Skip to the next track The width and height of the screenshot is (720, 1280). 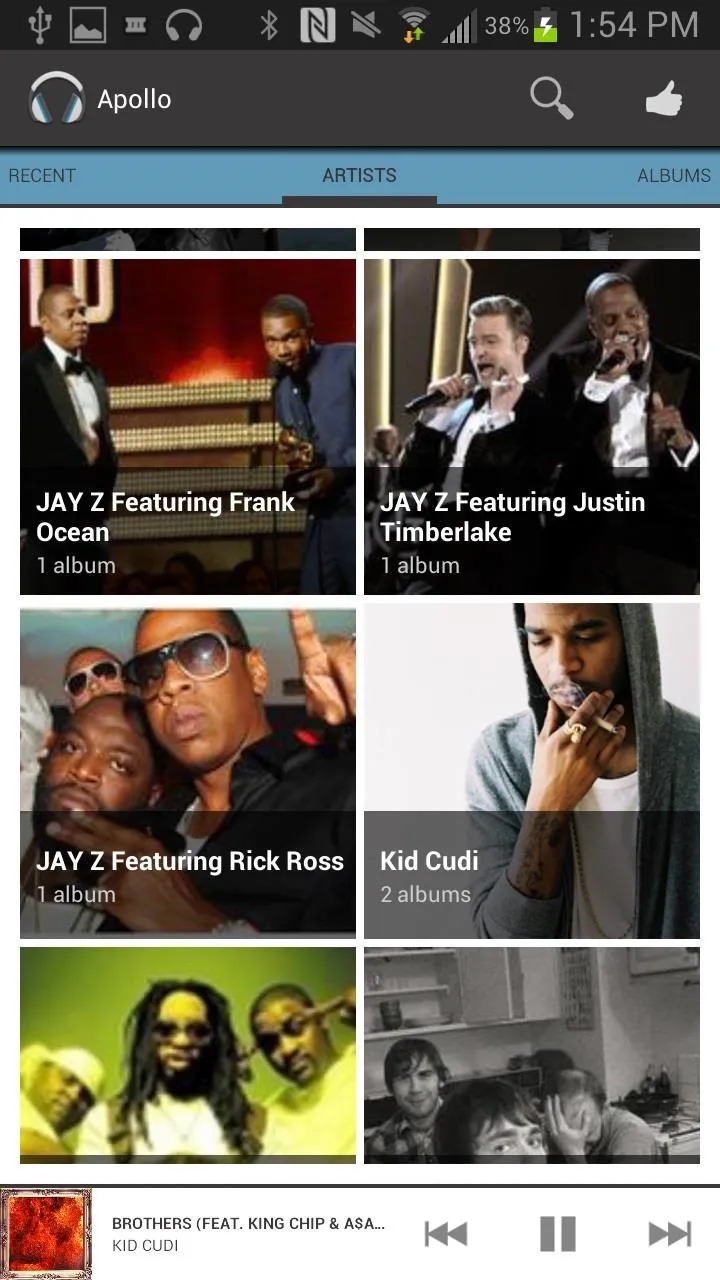click(670, 1233)
